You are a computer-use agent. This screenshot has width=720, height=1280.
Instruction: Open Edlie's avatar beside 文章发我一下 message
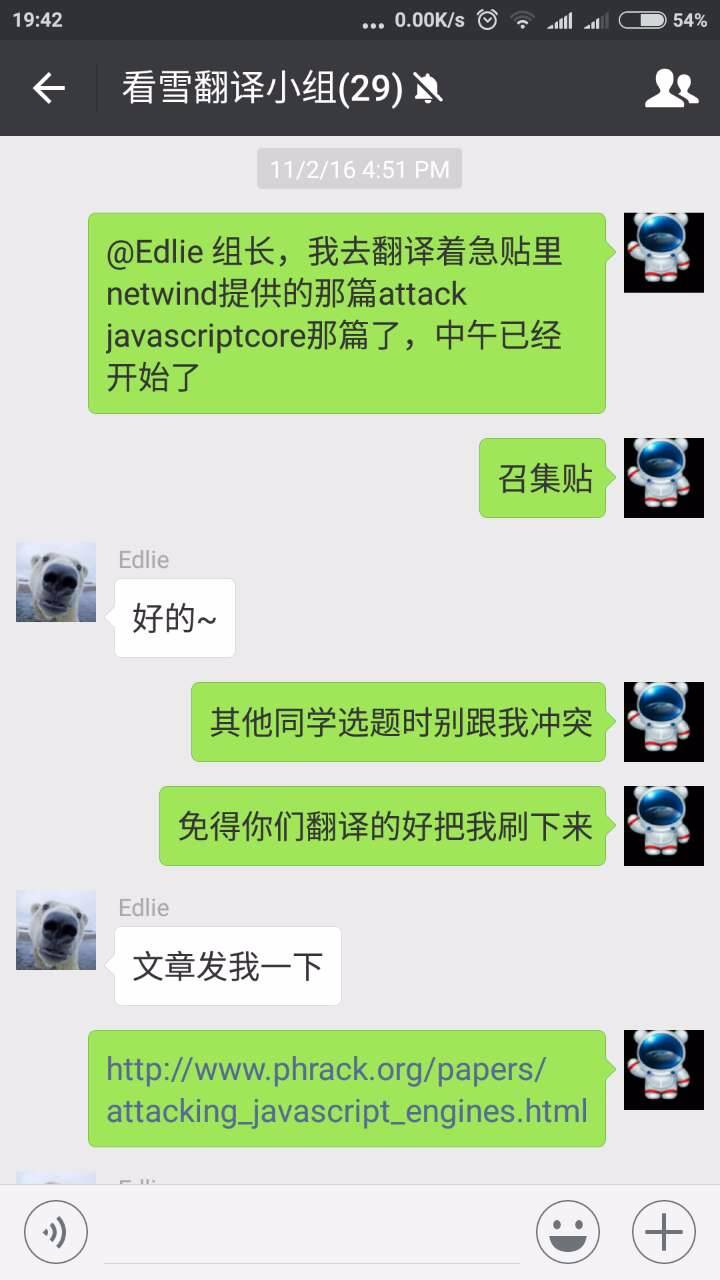click(x=56, y=930)
